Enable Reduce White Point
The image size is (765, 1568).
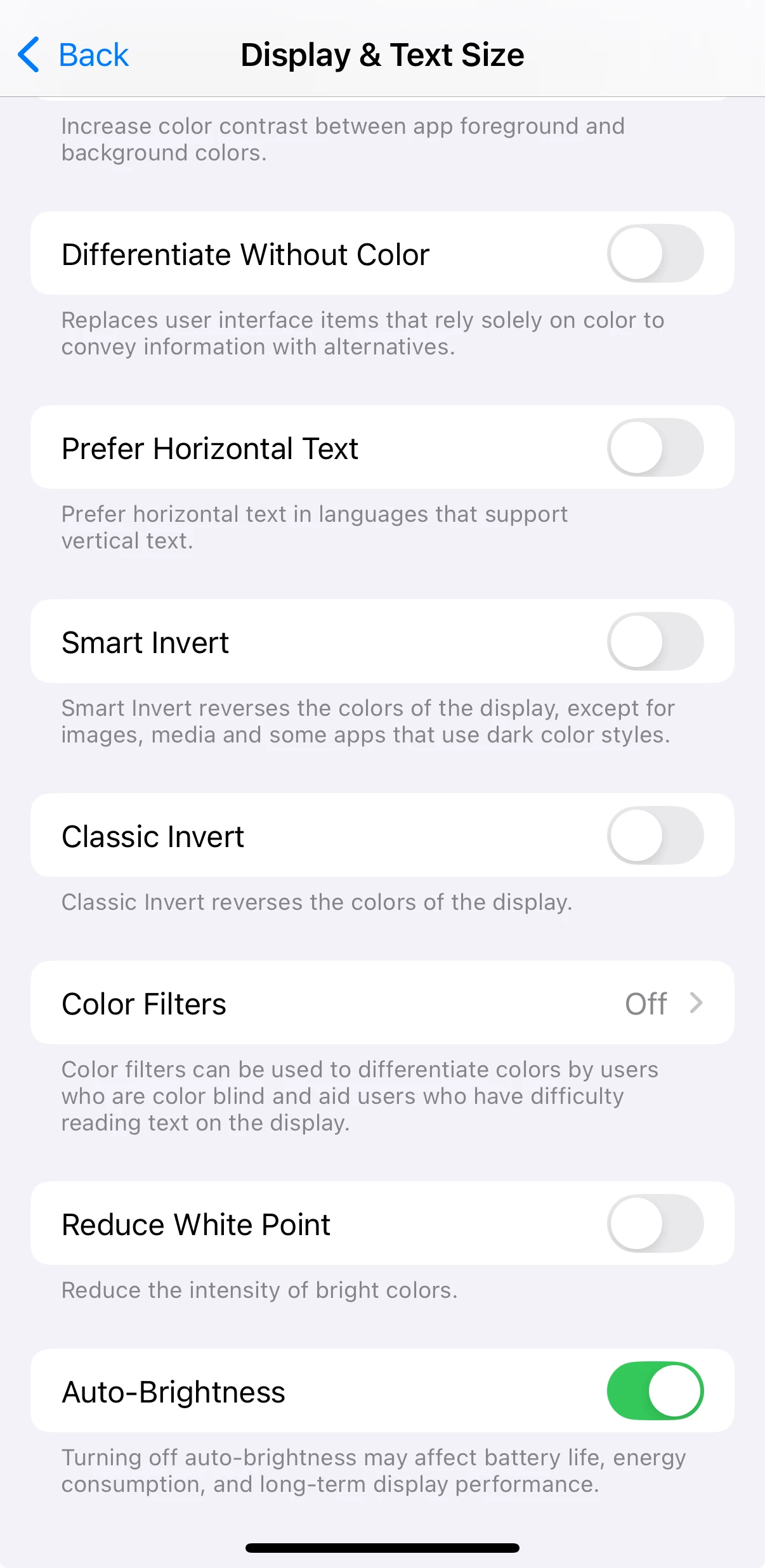(x=655, y=1224)
